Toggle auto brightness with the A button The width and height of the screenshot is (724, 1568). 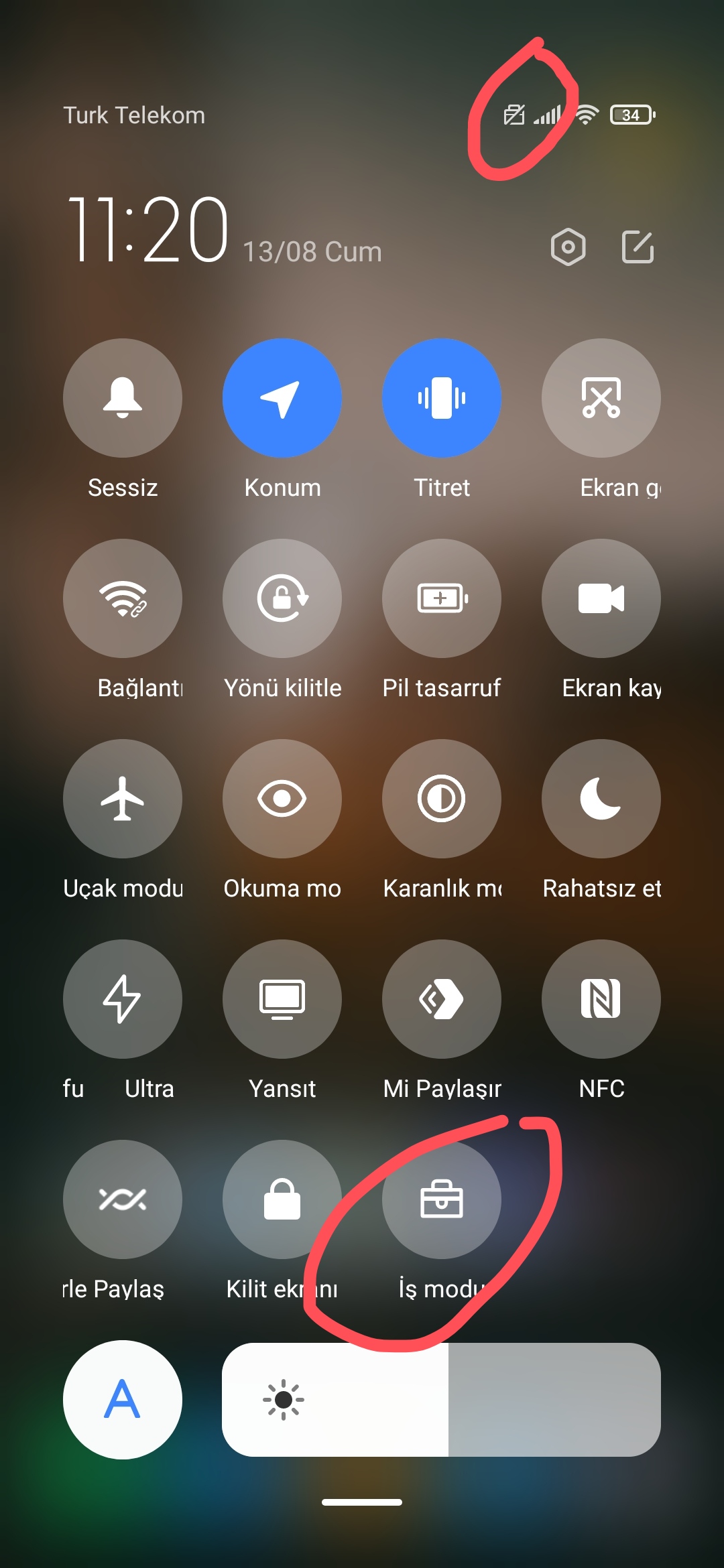(123, 1400)
